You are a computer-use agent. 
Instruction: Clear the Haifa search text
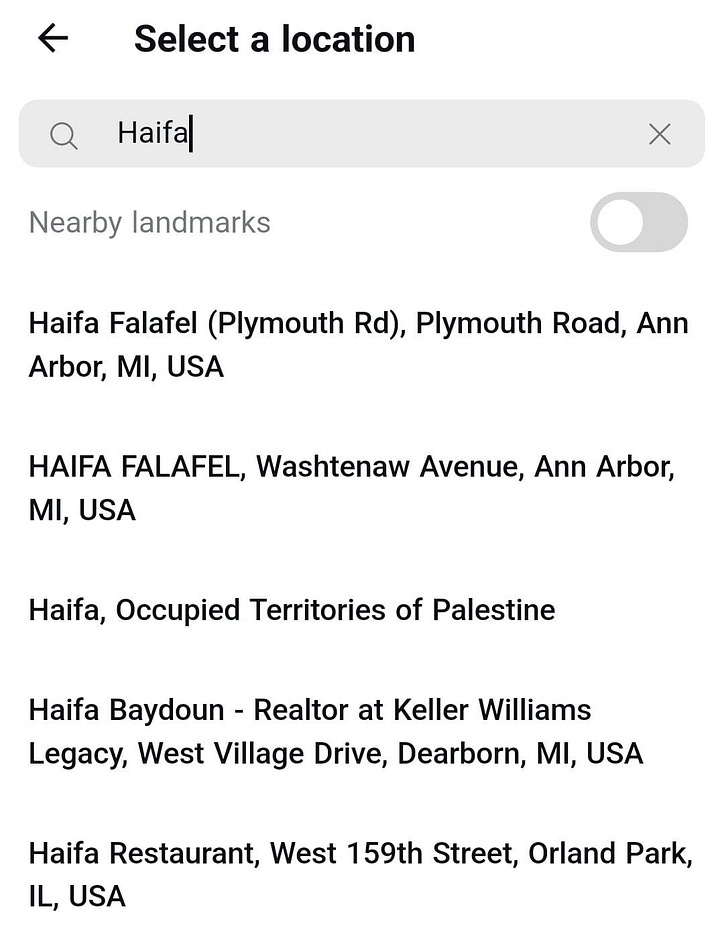(659, 134)
